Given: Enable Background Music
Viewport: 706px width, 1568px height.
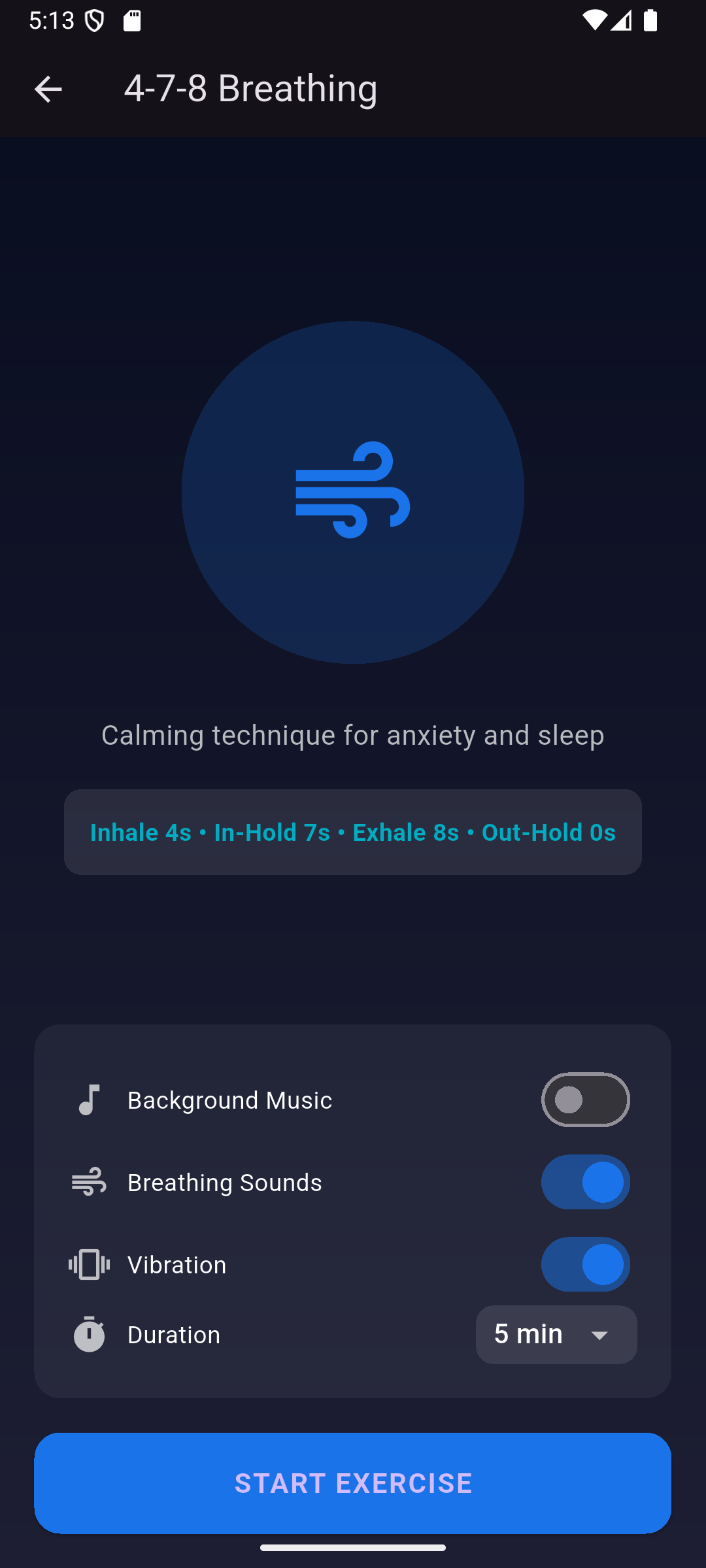Looking at the screenshot, I should 585,1099.
